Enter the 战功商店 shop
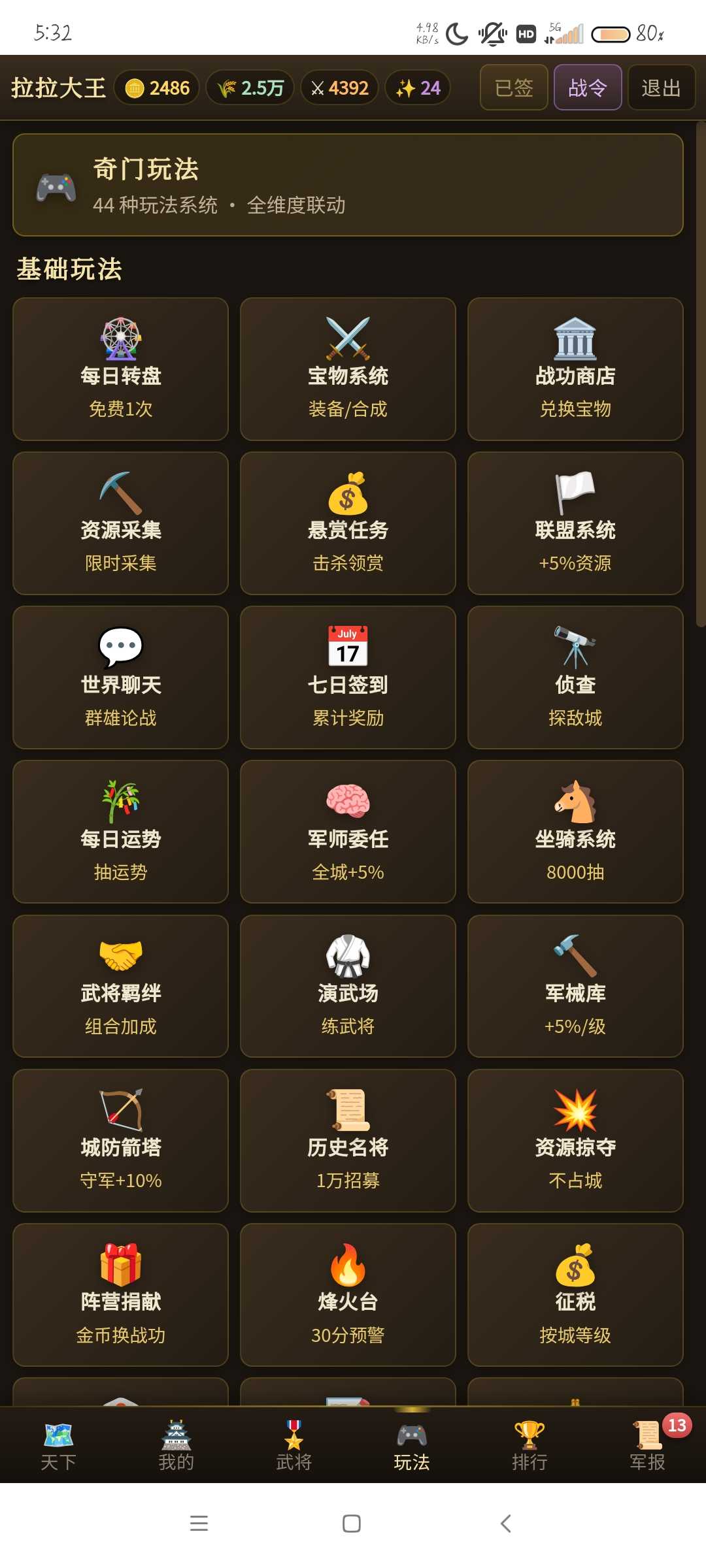 pyautogui.click(x=575, y=369)
